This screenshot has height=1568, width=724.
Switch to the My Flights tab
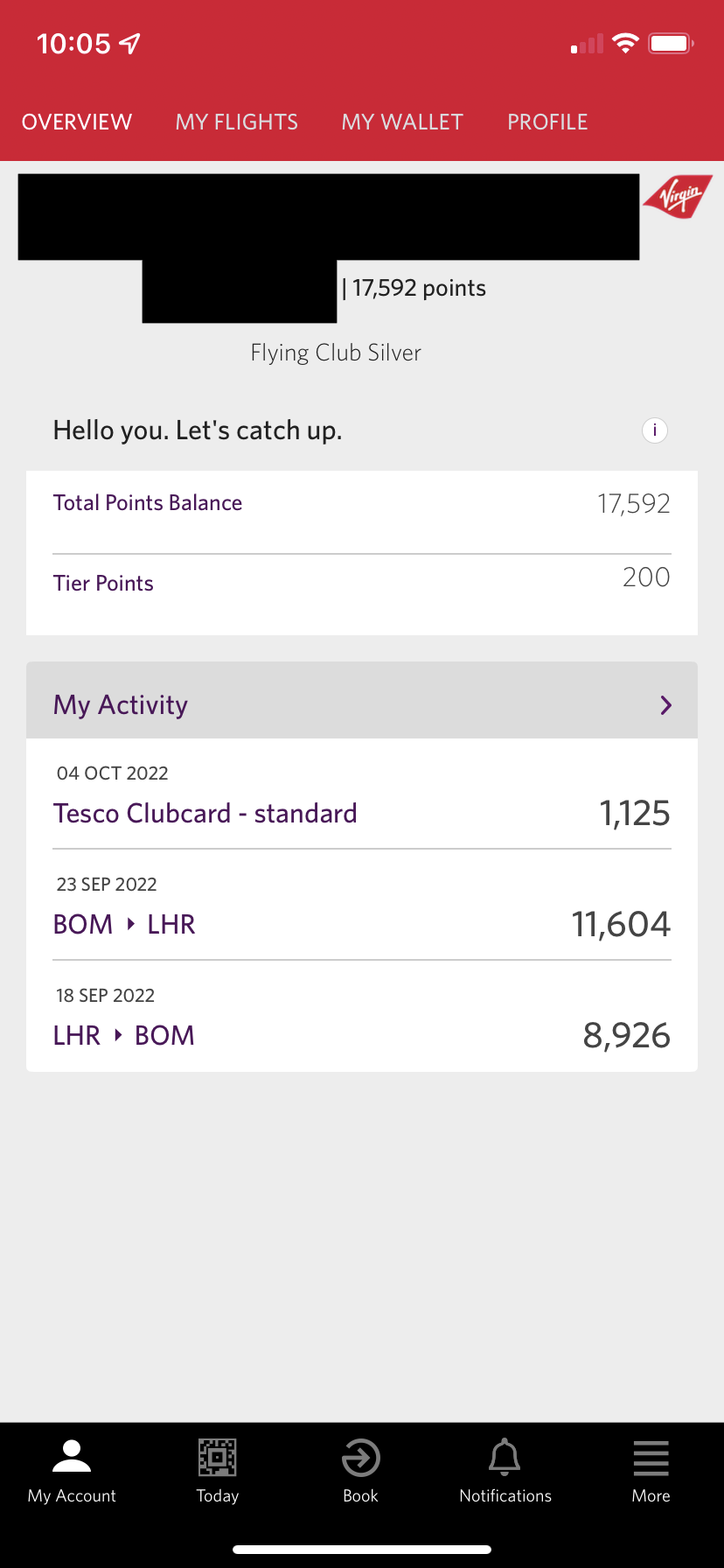pos(236,122)
